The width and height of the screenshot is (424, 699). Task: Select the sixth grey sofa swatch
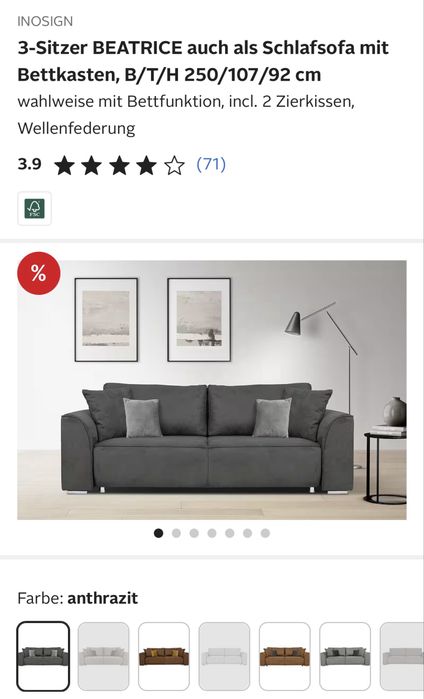(x=345, y=656)
